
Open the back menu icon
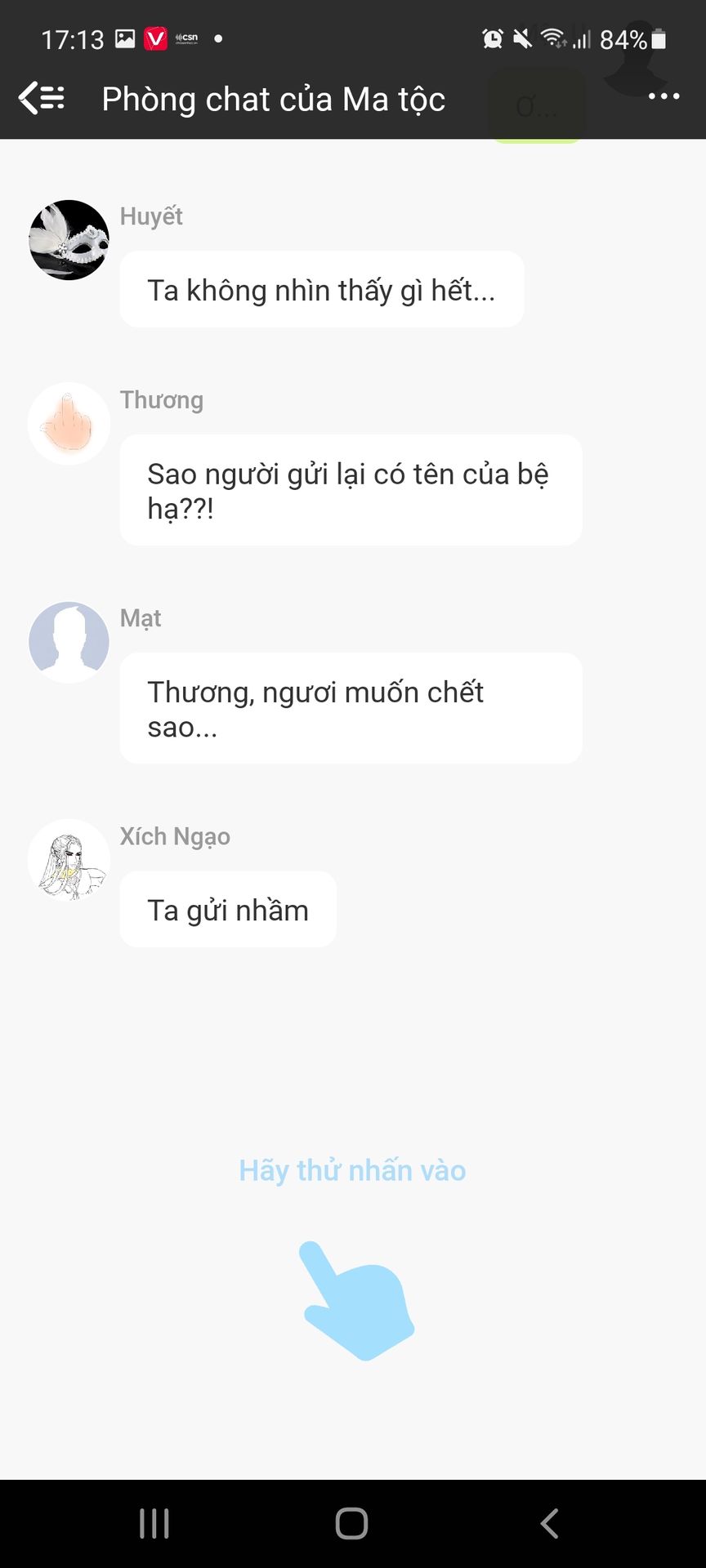[42, 98]
